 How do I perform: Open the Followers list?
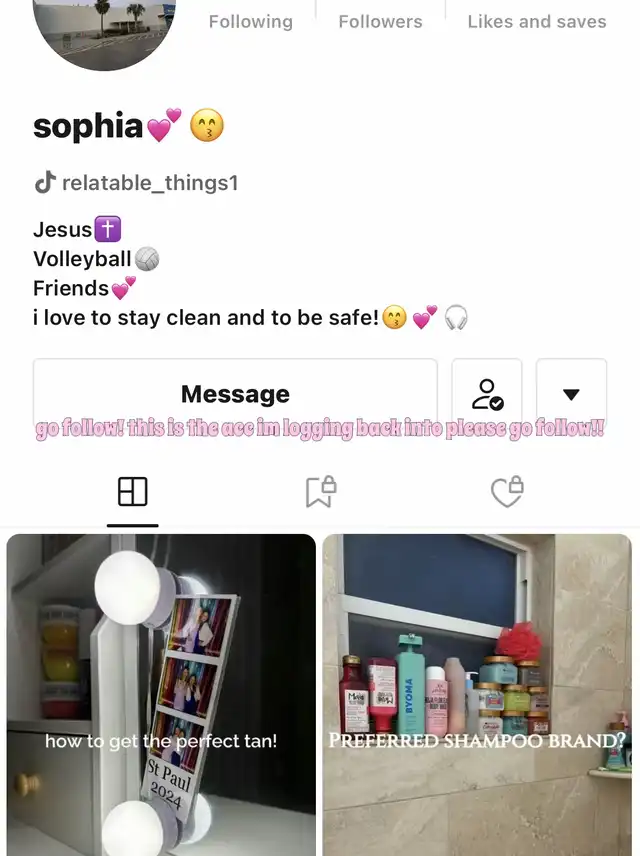coord(380,22)
